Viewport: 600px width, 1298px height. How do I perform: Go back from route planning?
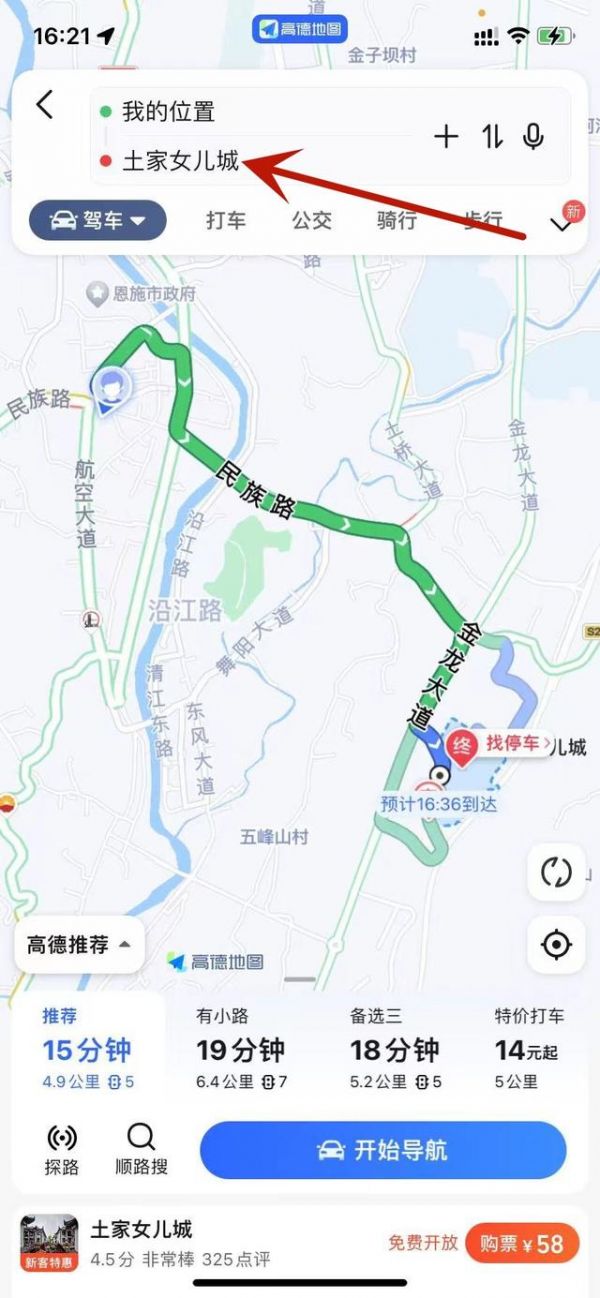tap(44, 105)
